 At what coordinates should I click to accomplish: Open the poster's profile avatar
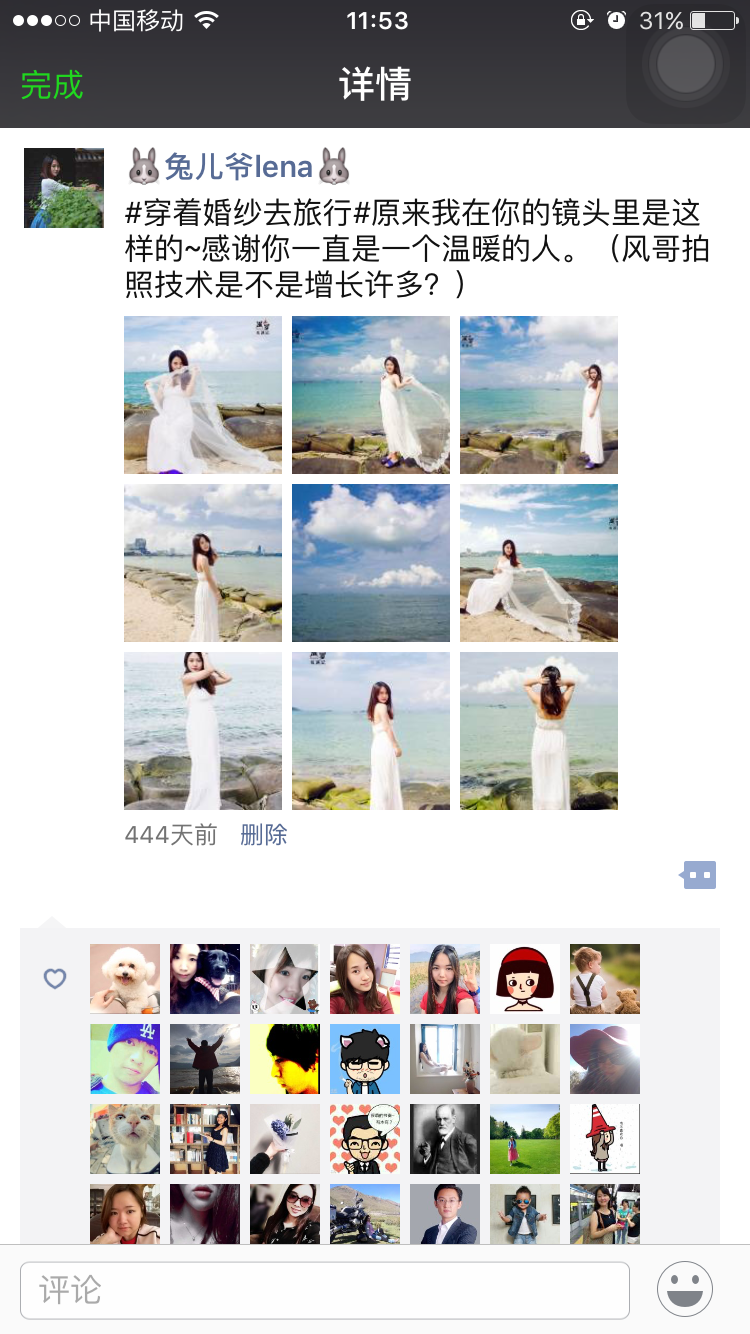[64, 188]
